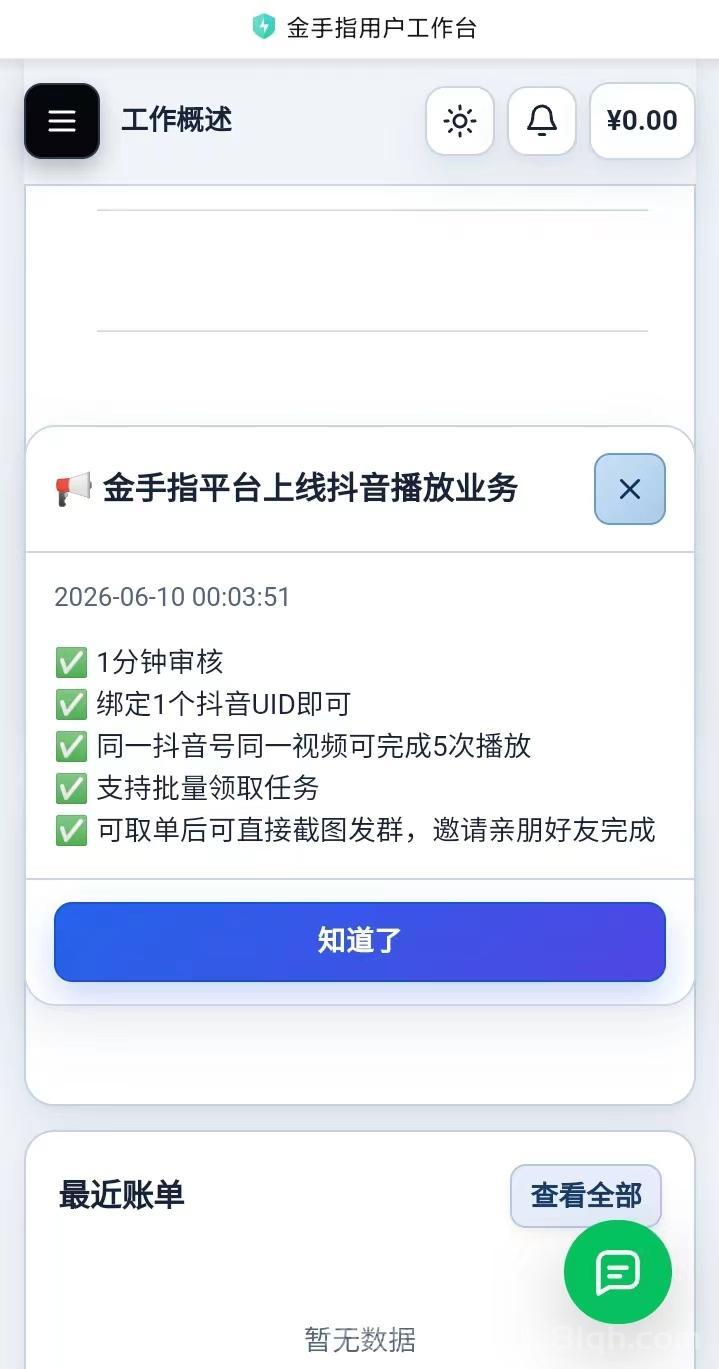Image resolution: width=719 pixels, height=1369 pixels.
Task: Tap 知道了 to dismiss the notice
Action: coord(360,942)
